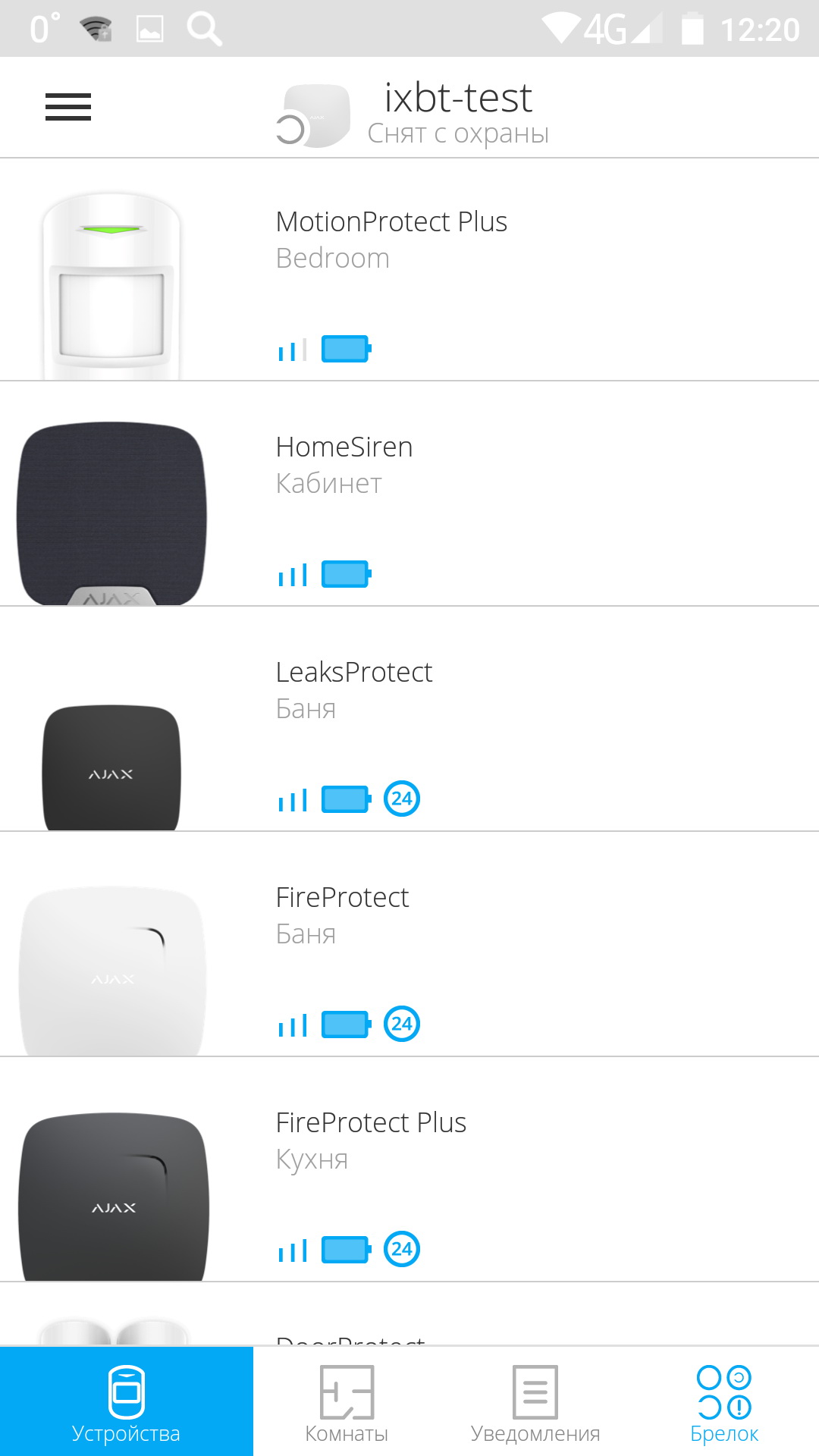Open the LeaksProtect device

click(409, 719)
